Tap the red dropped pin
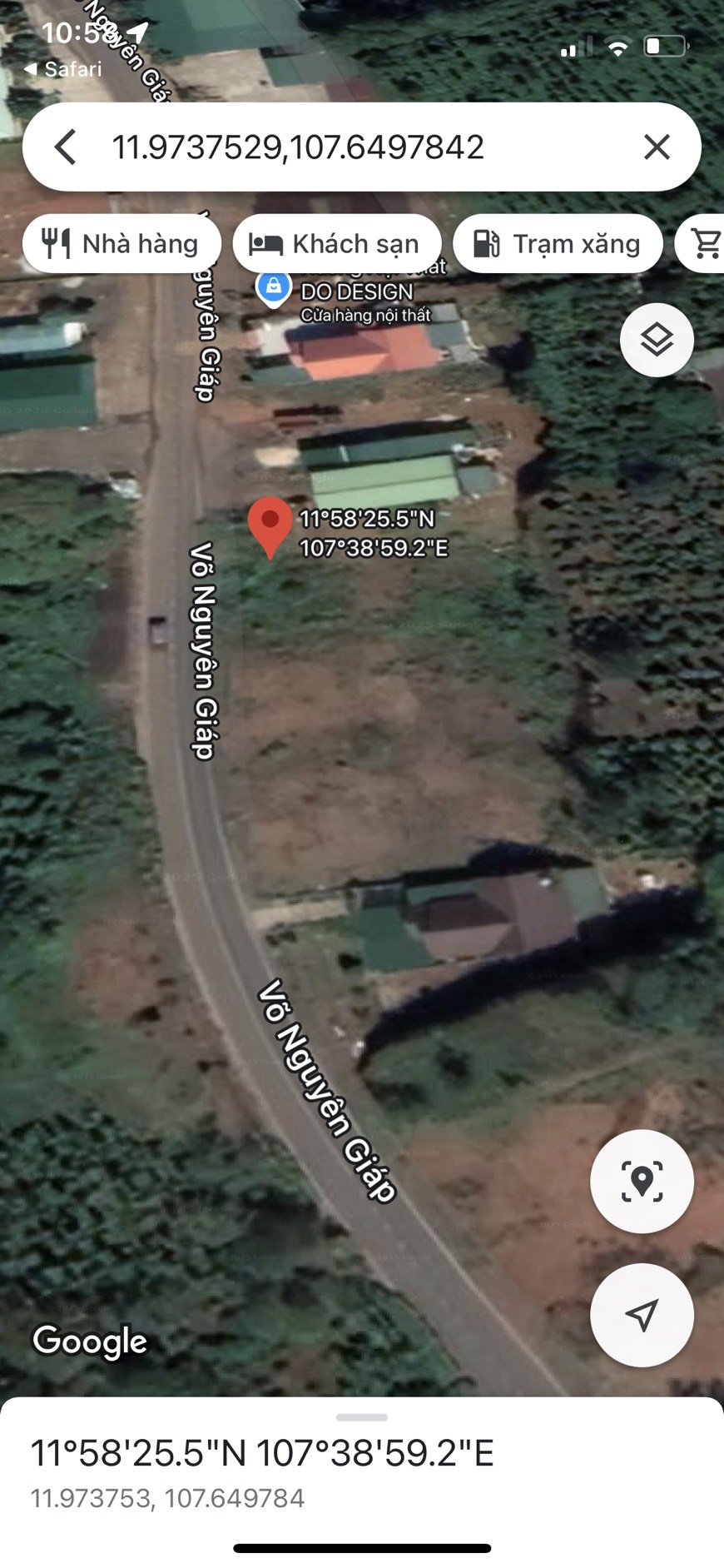Image resolution: width=724 pixels, height=1568 pixels. click(270, 525)
